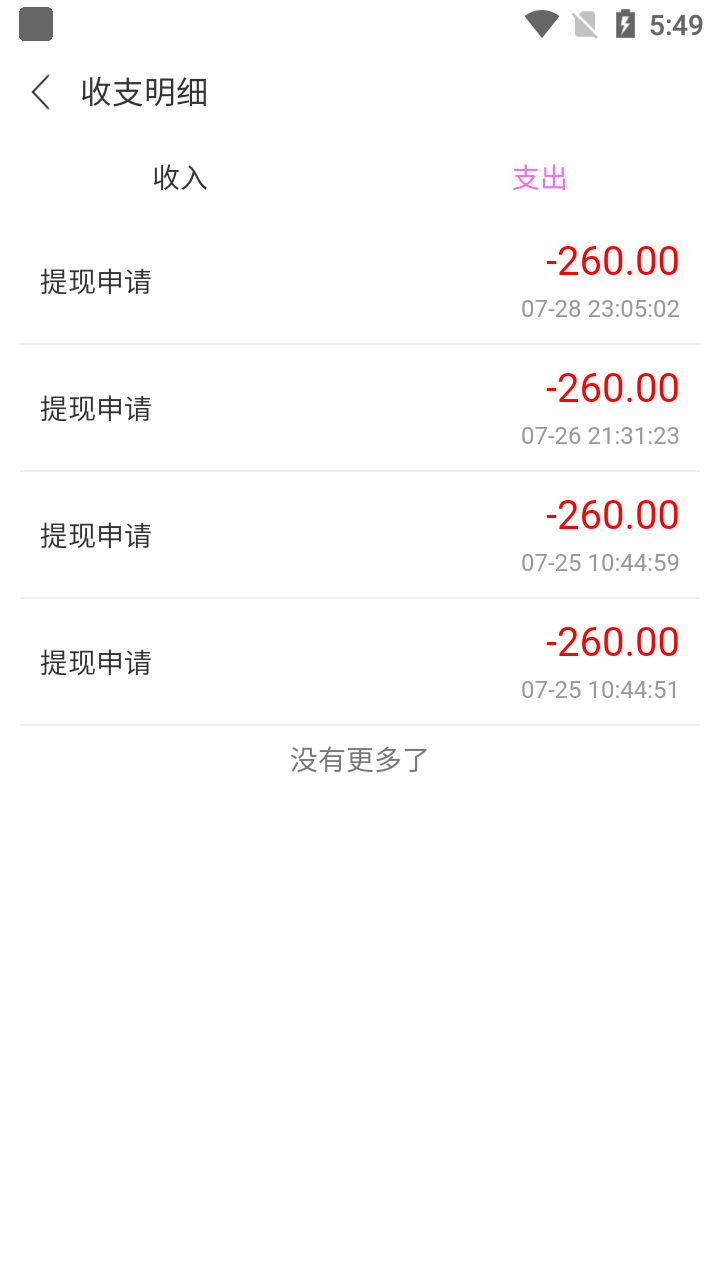Tap the -260.00 amount on the second entry
720x1280 pixels.
click(x=612, y=387)
